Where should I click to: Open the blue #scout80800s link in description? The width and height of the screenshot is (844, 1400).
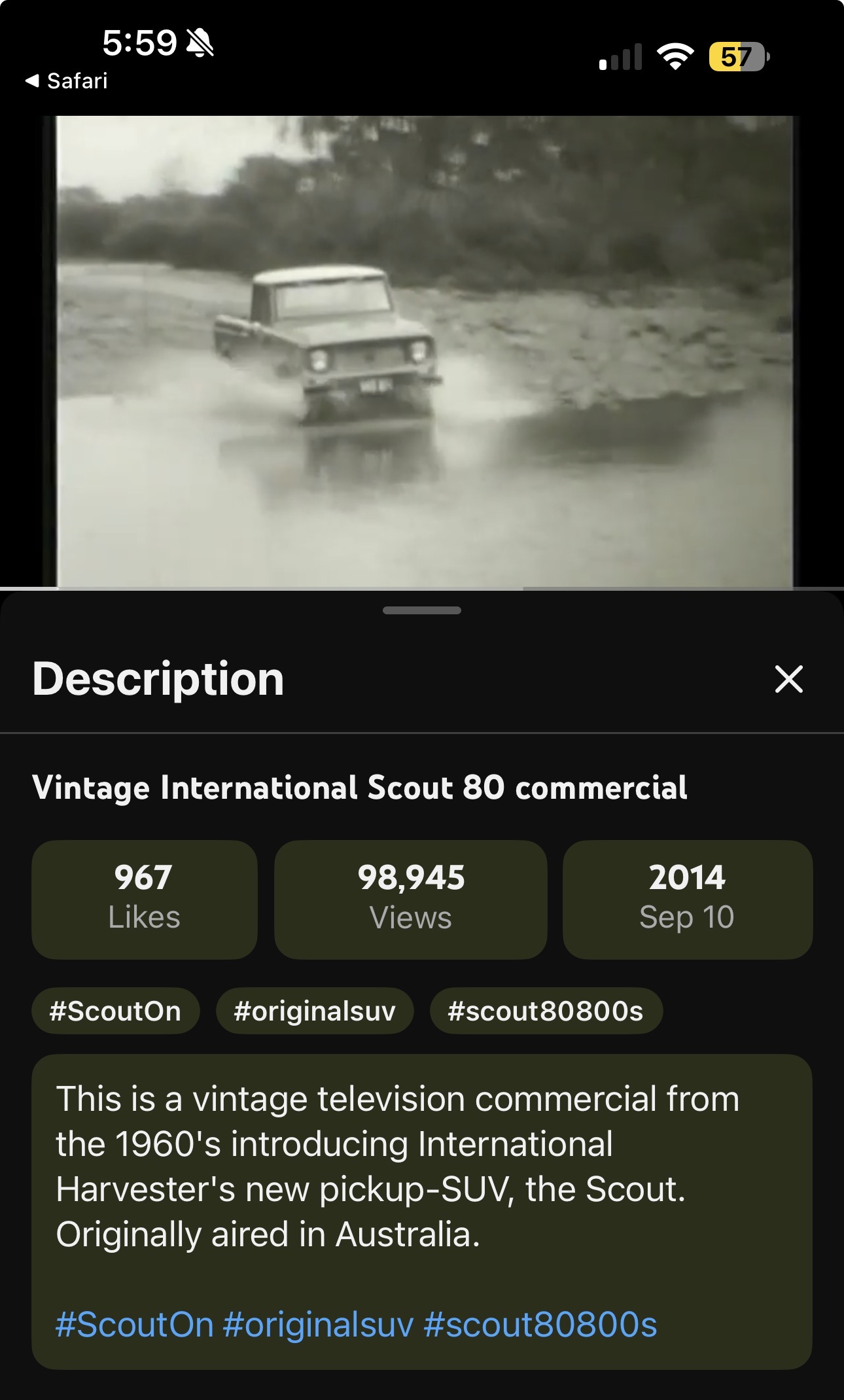tap(540, 1325)
